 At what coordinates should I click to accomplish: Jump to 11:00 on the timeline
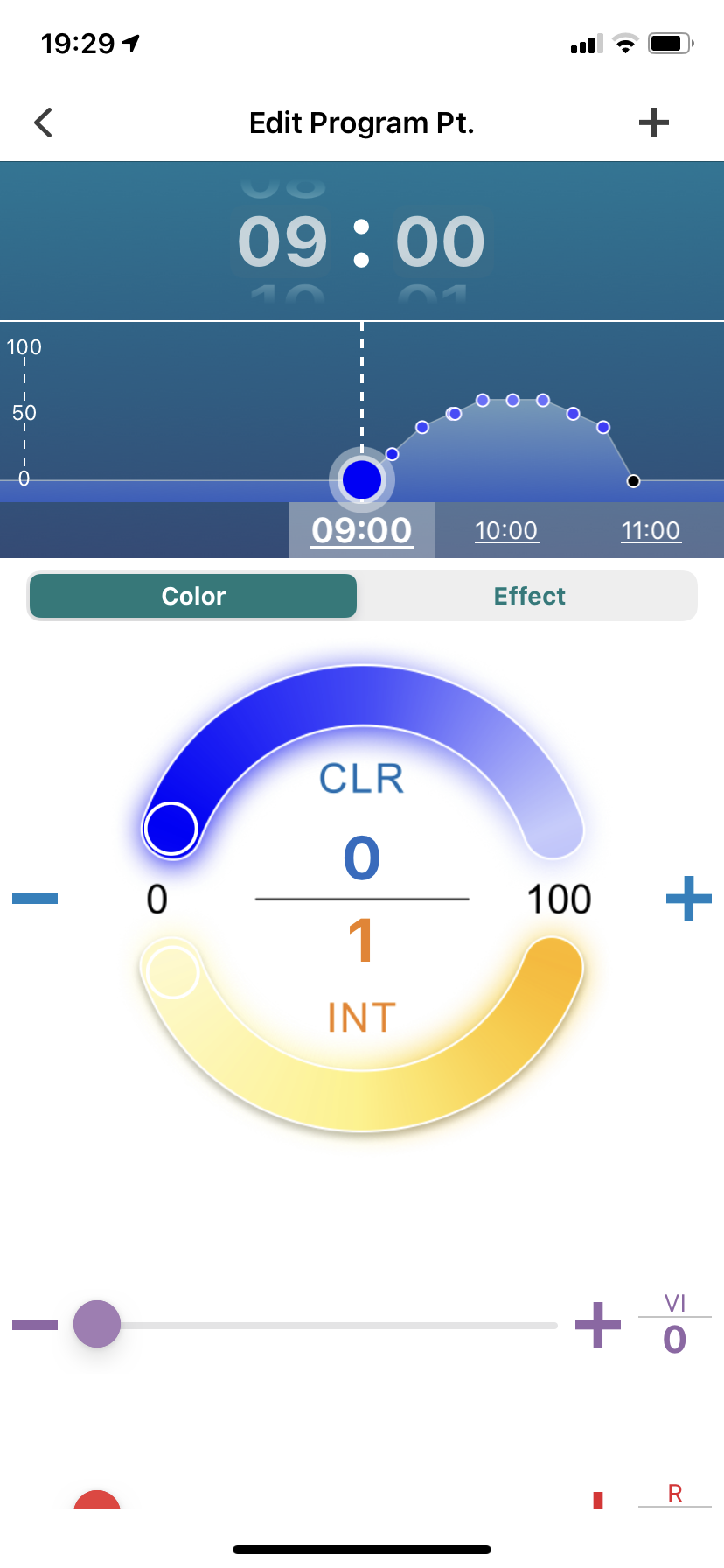click(x=651, y=530)
